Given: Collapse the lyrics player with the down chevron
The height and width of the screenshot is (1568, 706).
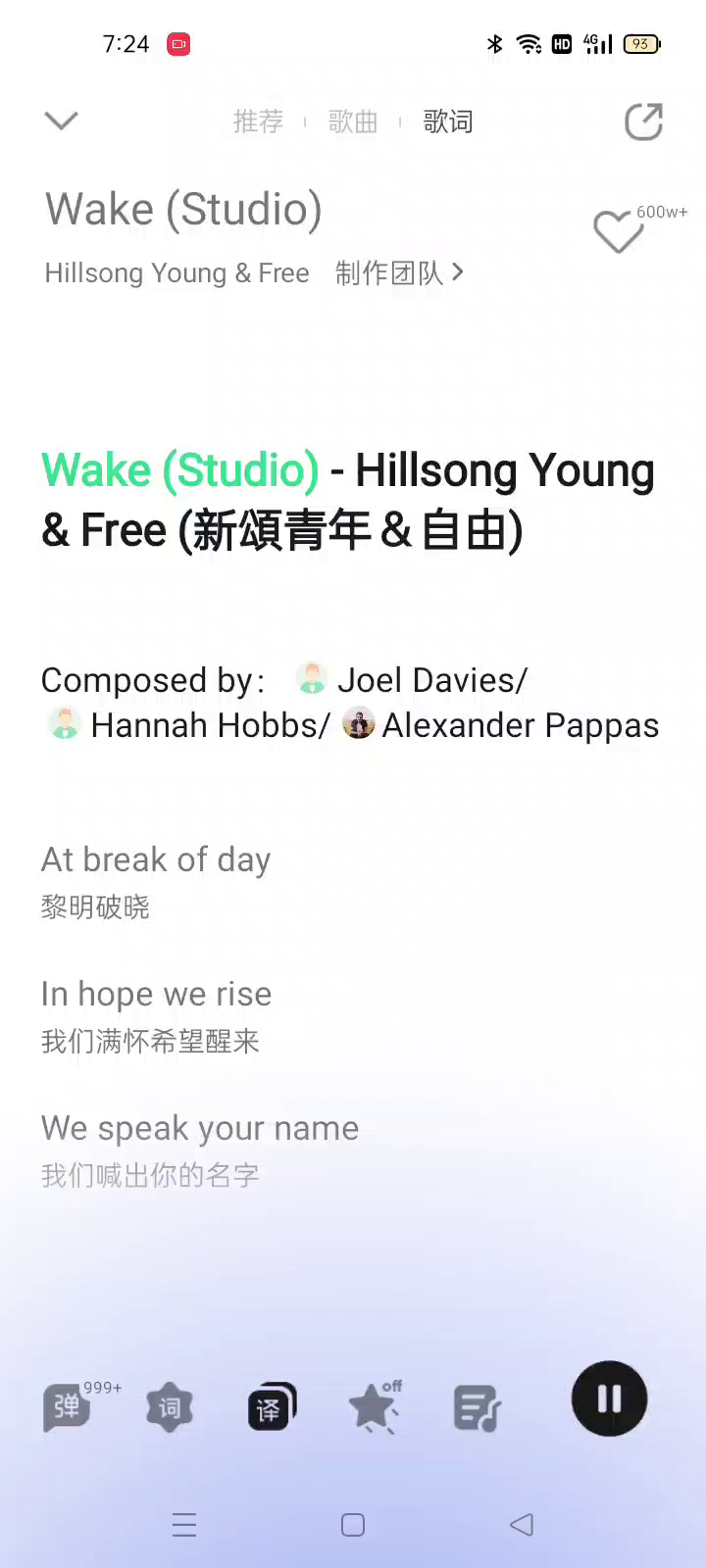Looking at the screenshot, I should tap(61, 121).
